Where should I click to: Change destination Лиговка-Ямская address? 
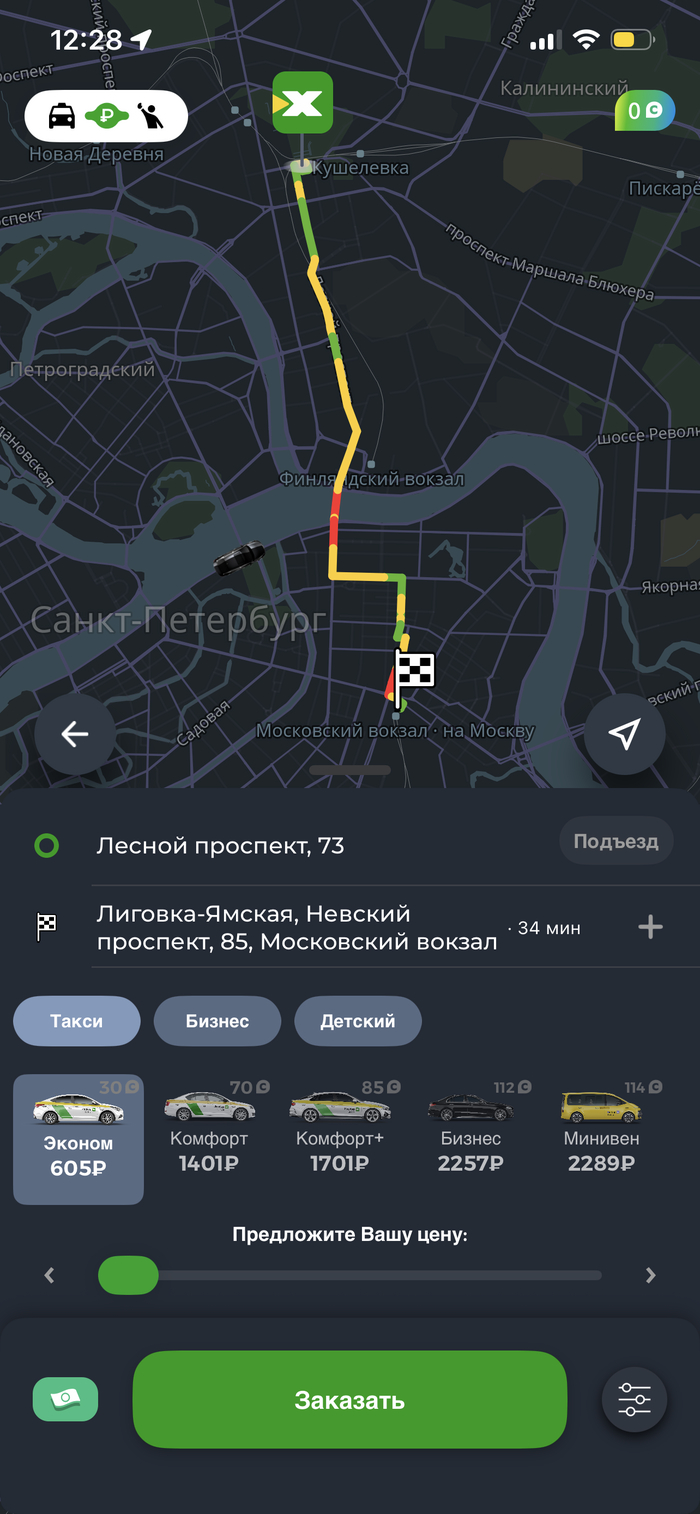tap(297, 928)
